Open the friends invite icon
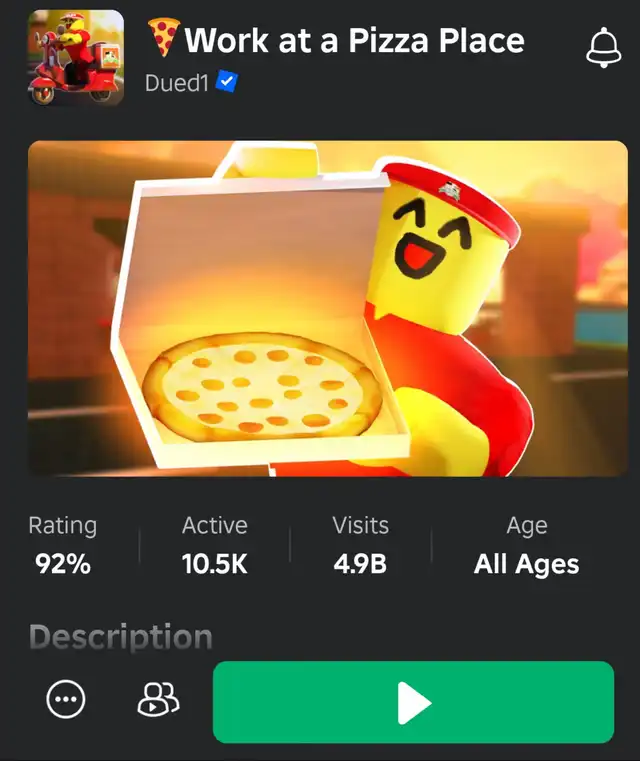 click(x=157, y=700)
